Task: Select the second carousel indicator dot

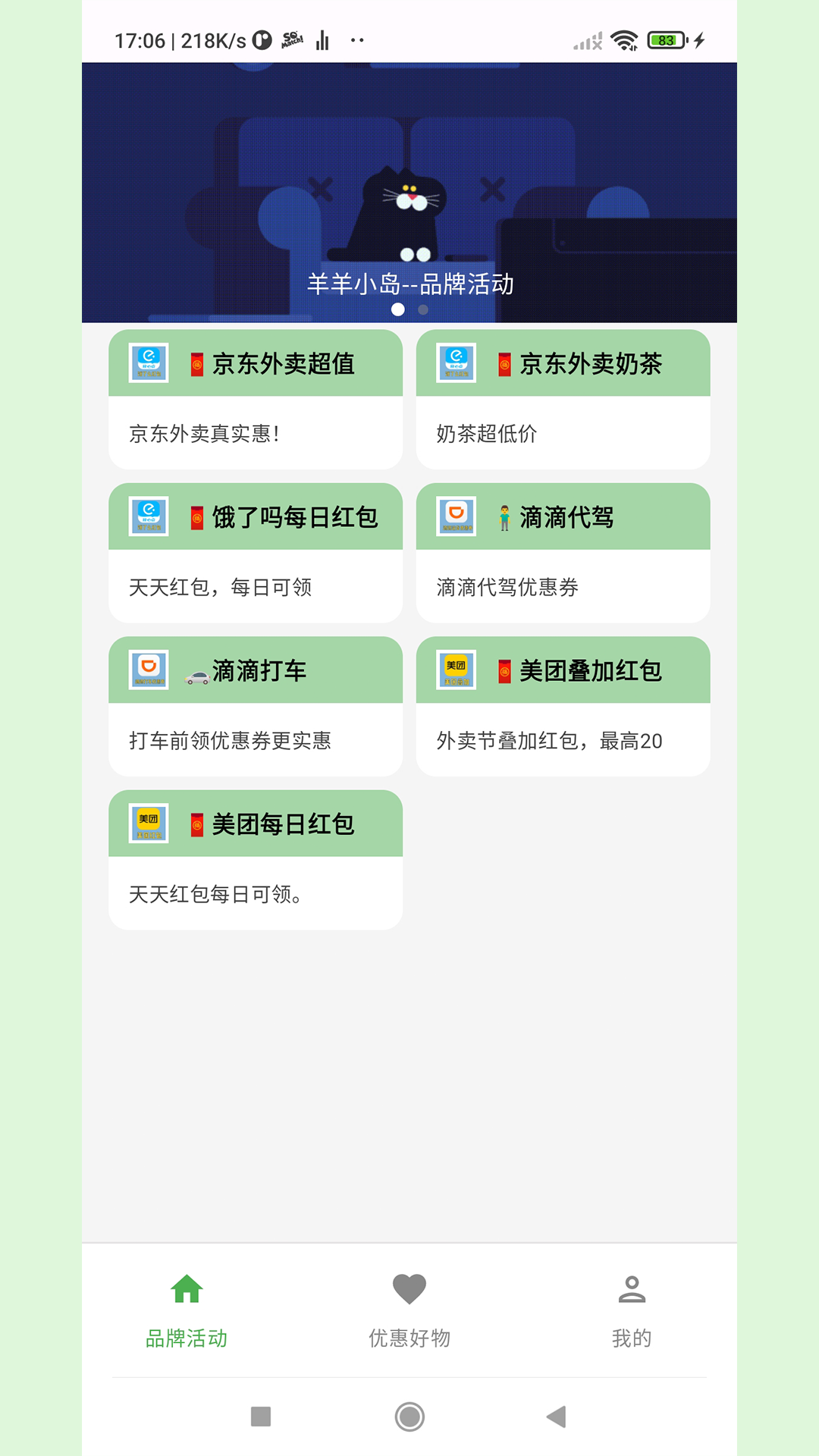Action: coord(422,309)
